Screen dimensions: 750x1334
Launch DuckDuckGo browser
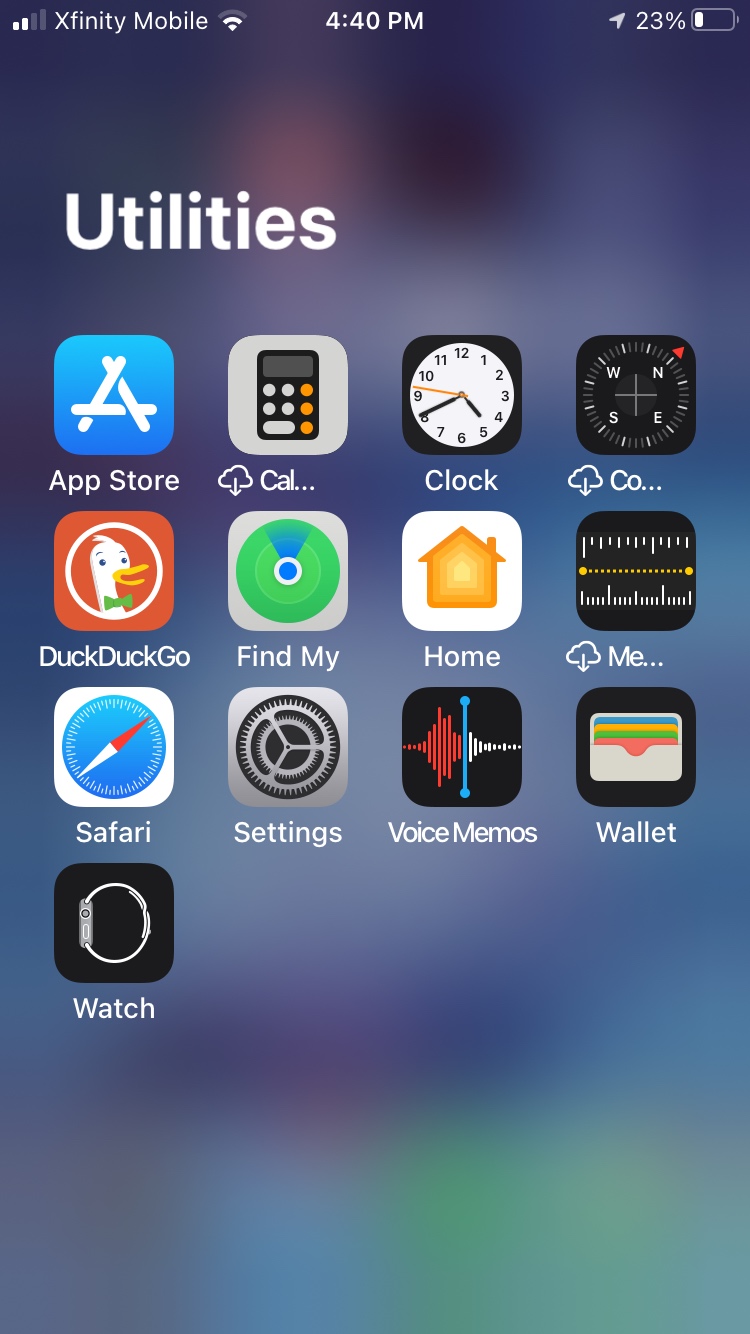pos(114,571)
